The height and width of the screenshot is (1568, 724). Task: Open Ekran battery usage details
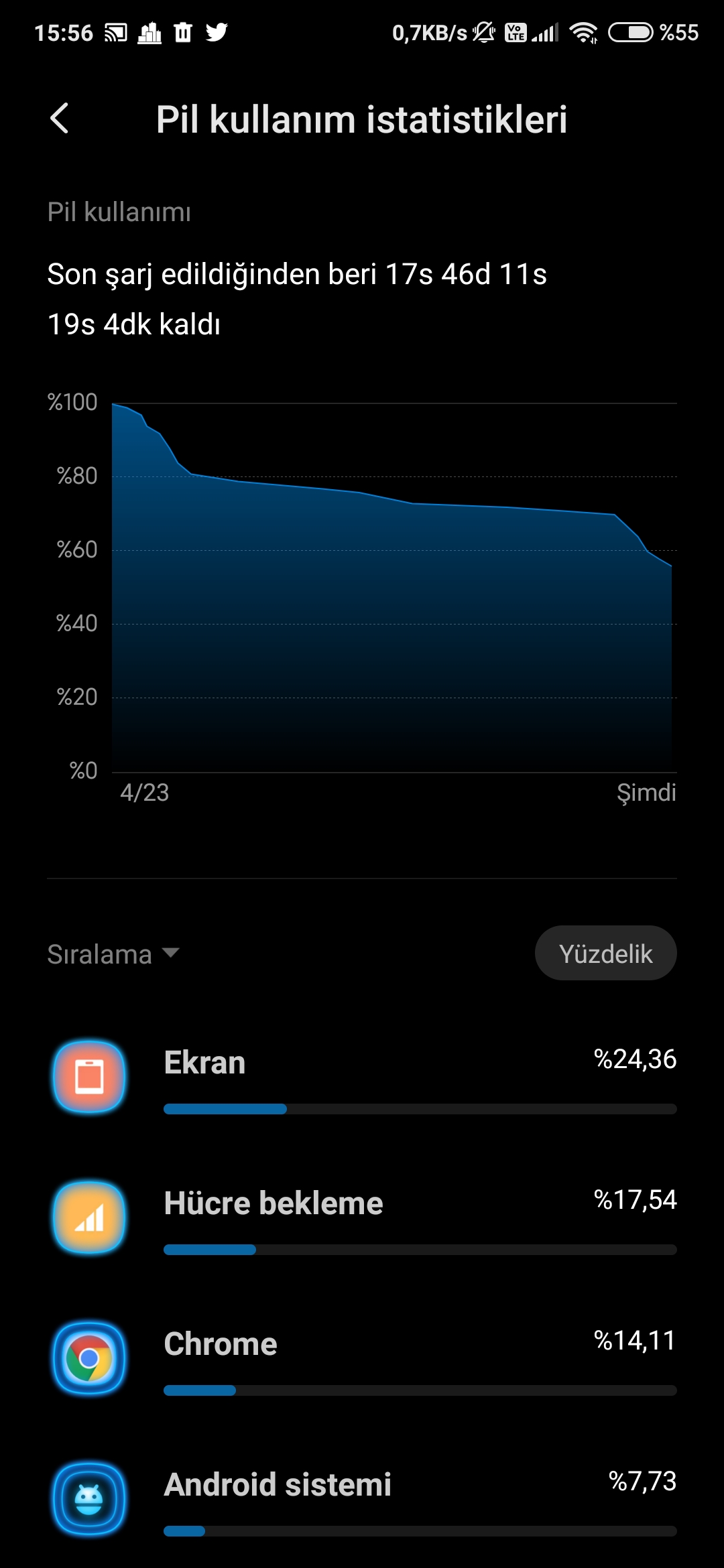(x=362, y=1077)
